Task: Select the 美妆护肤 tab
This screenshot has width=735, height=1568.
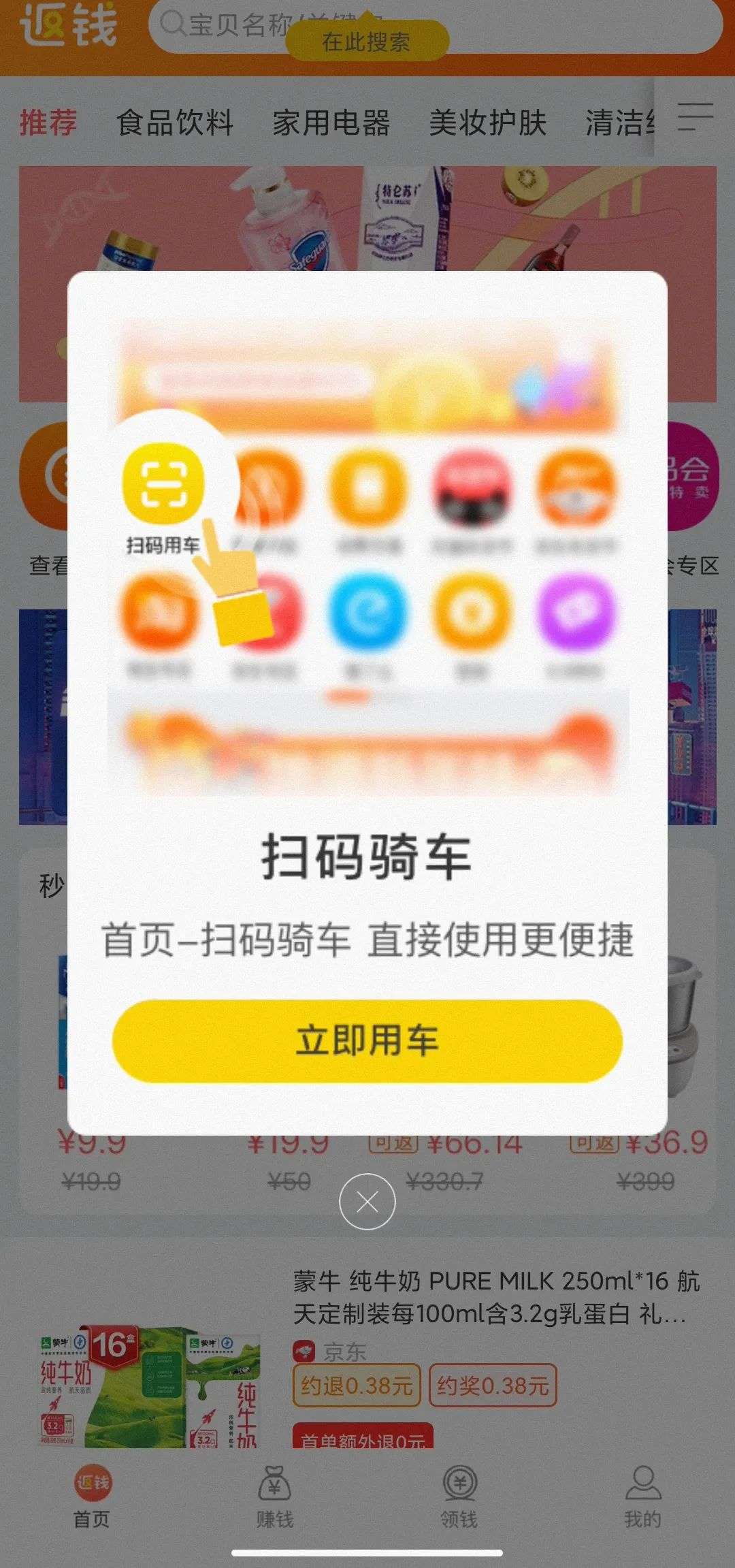Action: click(488, 123)
